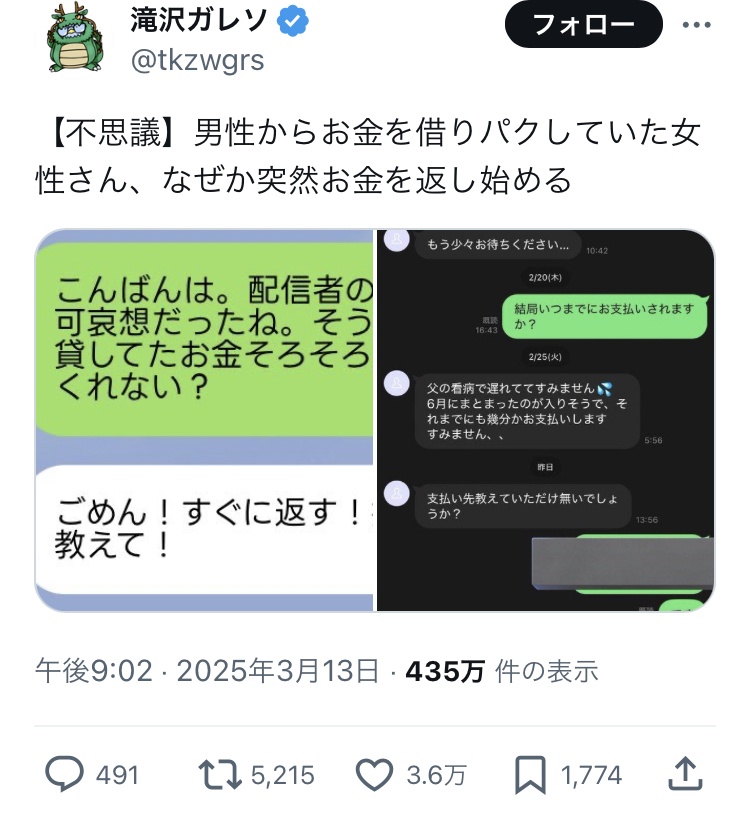This screenshot has width=750, height=816.
Task: Share this post
Action: 684,773
